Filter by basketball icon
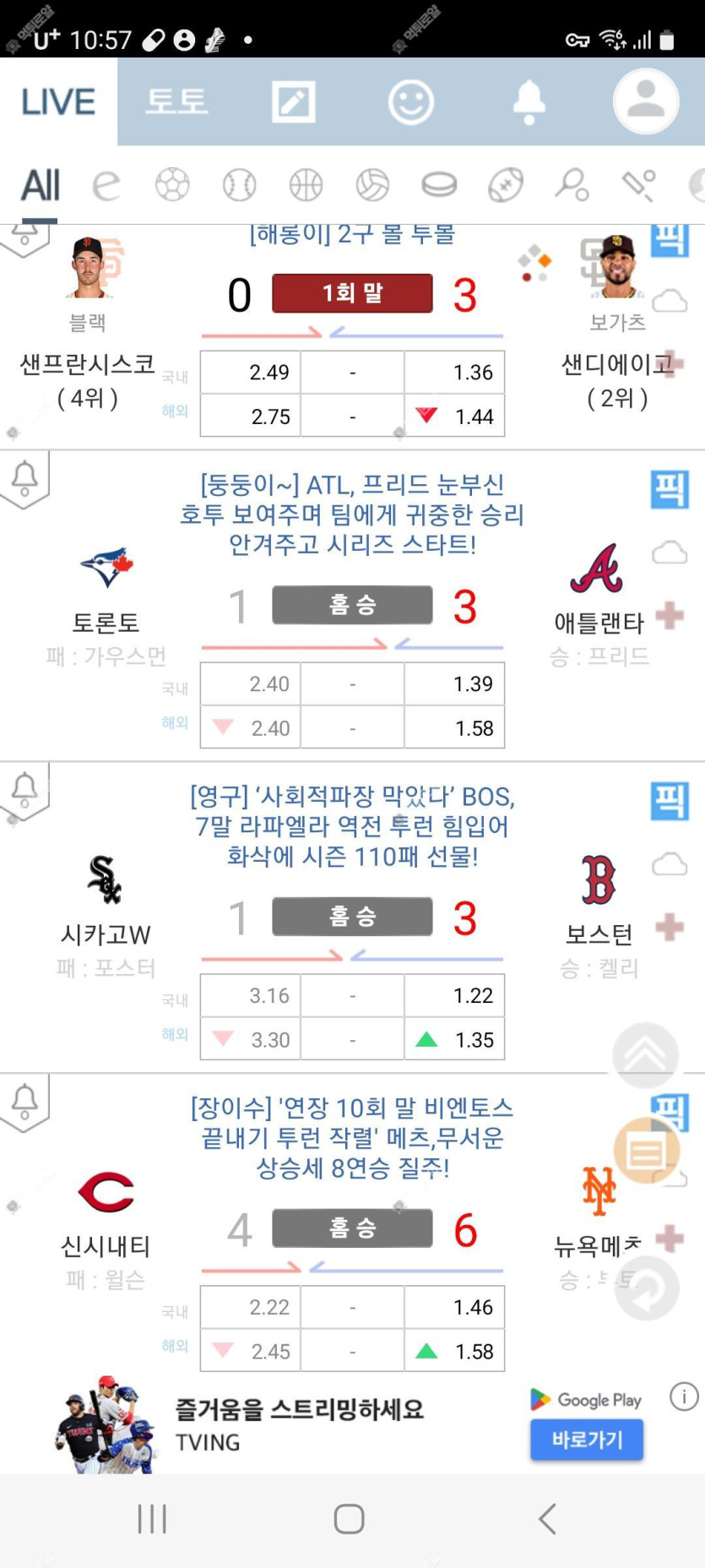705x1568 pixels. (306, 185)
